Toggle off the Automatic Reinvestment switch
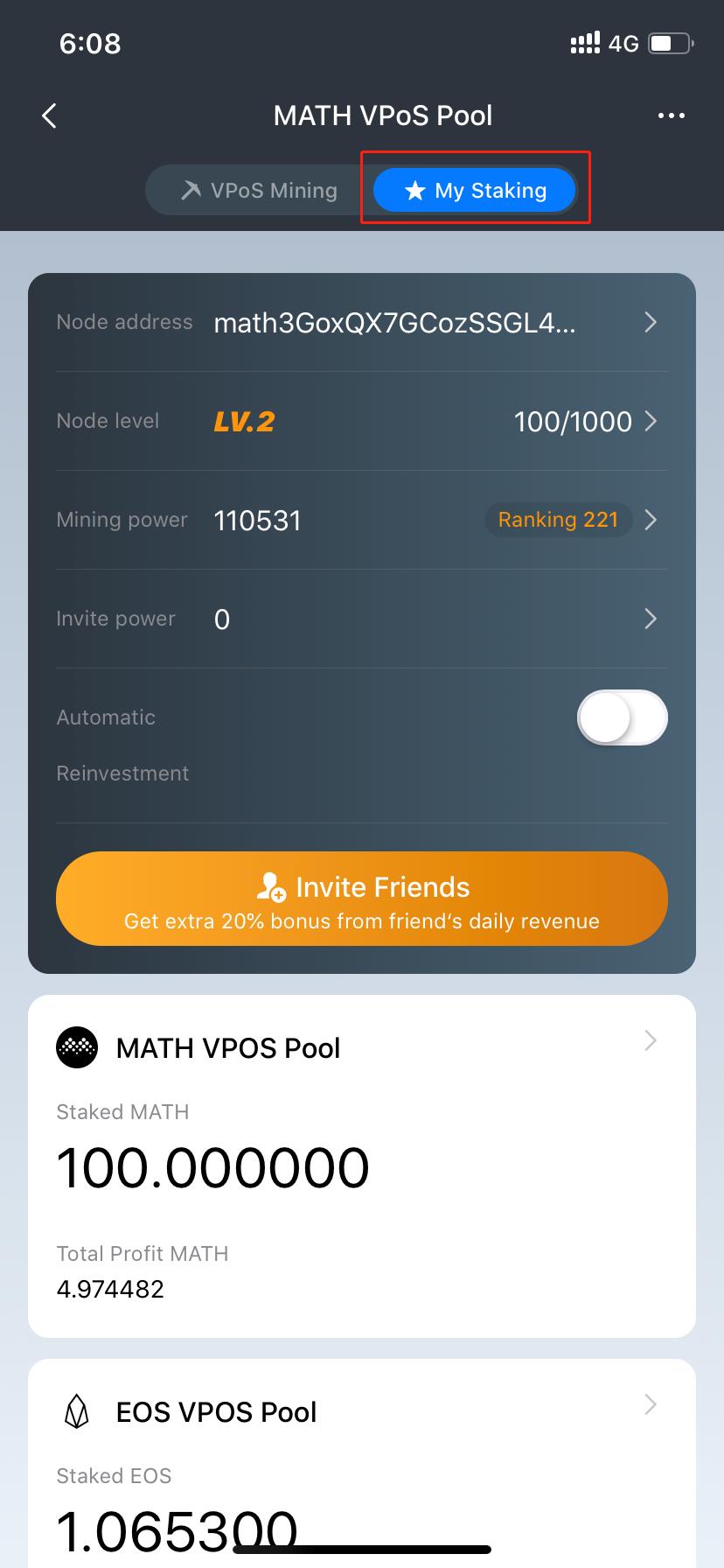Viewport: 724px width, 1568px height. click(622, 717)
